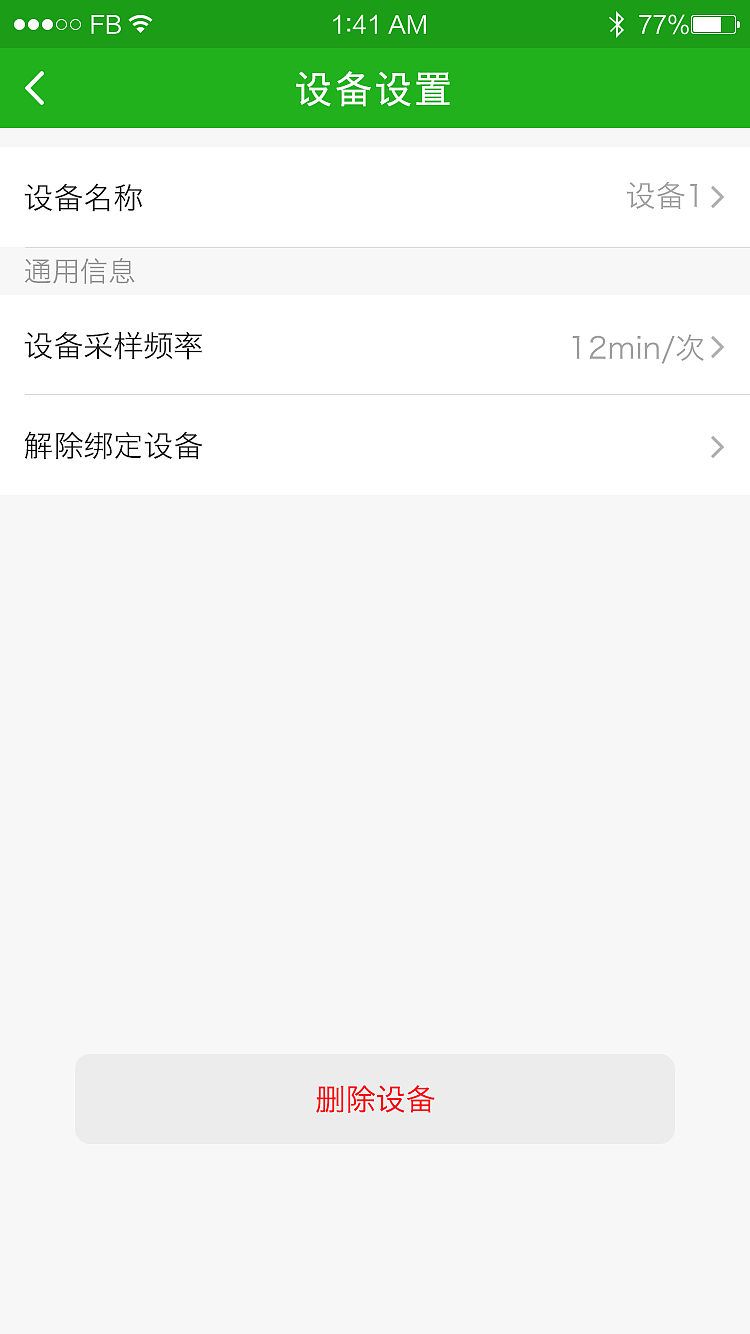The width and height of the screenshot is (750, 1334).
Task: Open the 设备采样频率 chevron
Action: tap(716, 347)
